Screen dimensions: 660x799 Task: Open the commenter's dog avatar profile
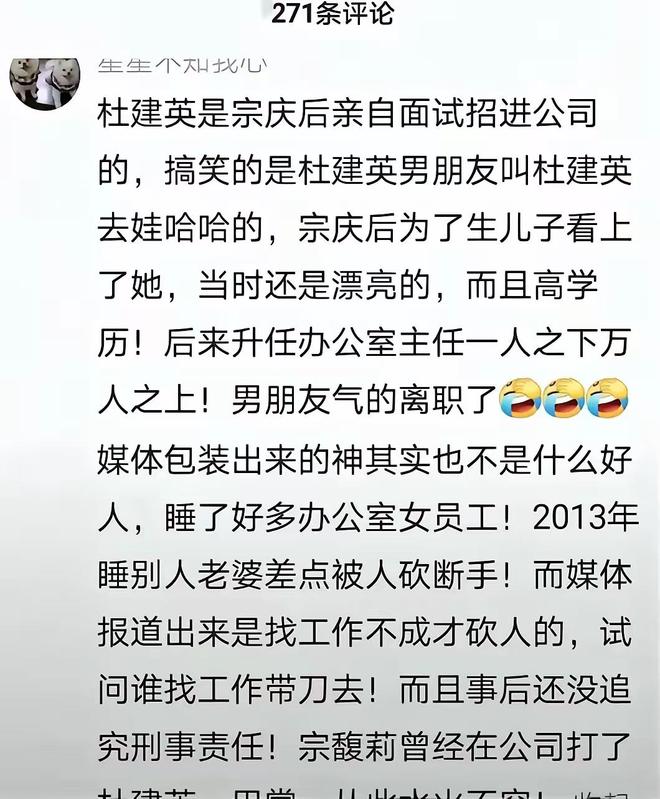point(43,80)
